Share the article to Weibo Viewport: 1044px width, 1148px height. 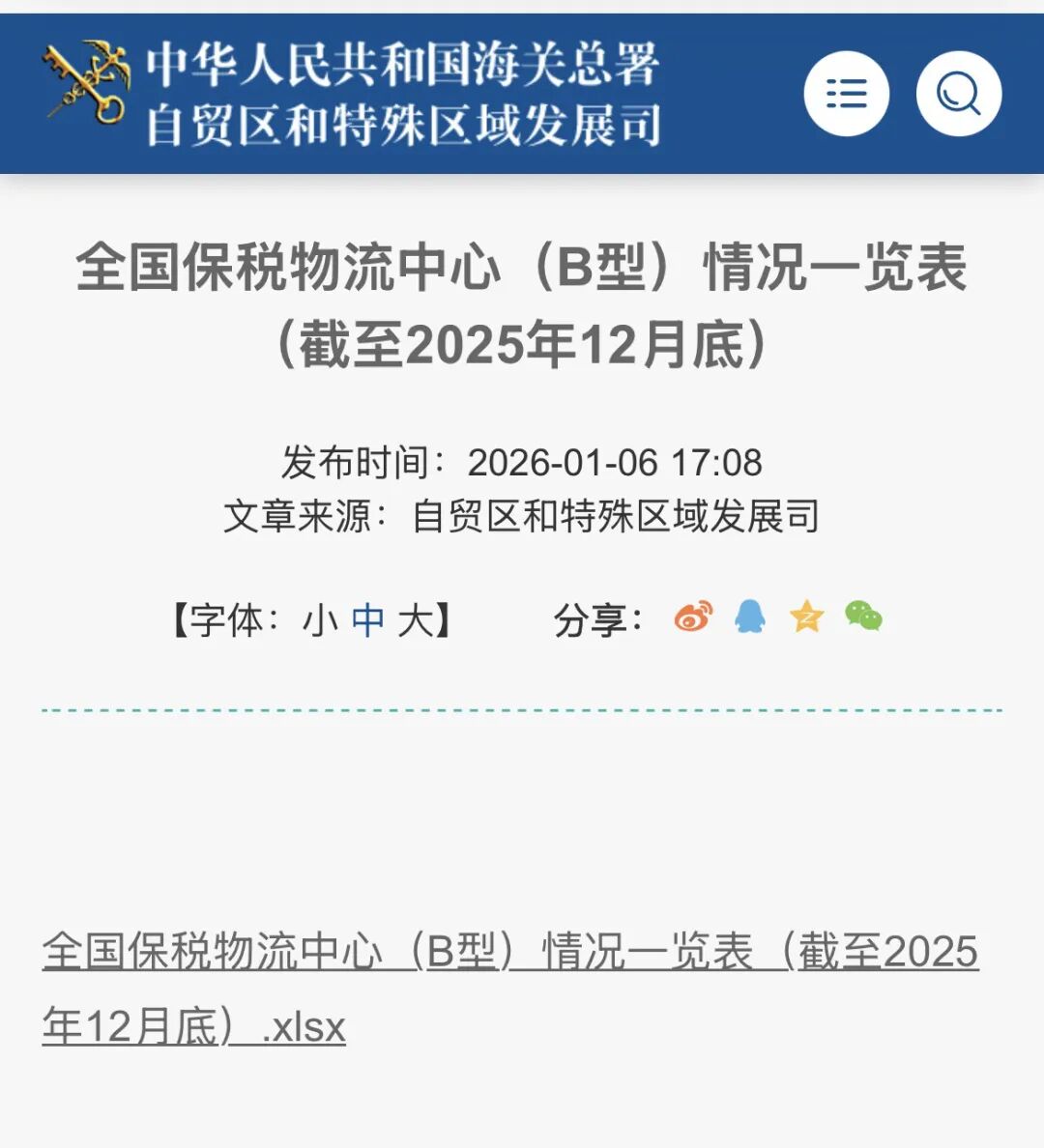tap(693, 617)
